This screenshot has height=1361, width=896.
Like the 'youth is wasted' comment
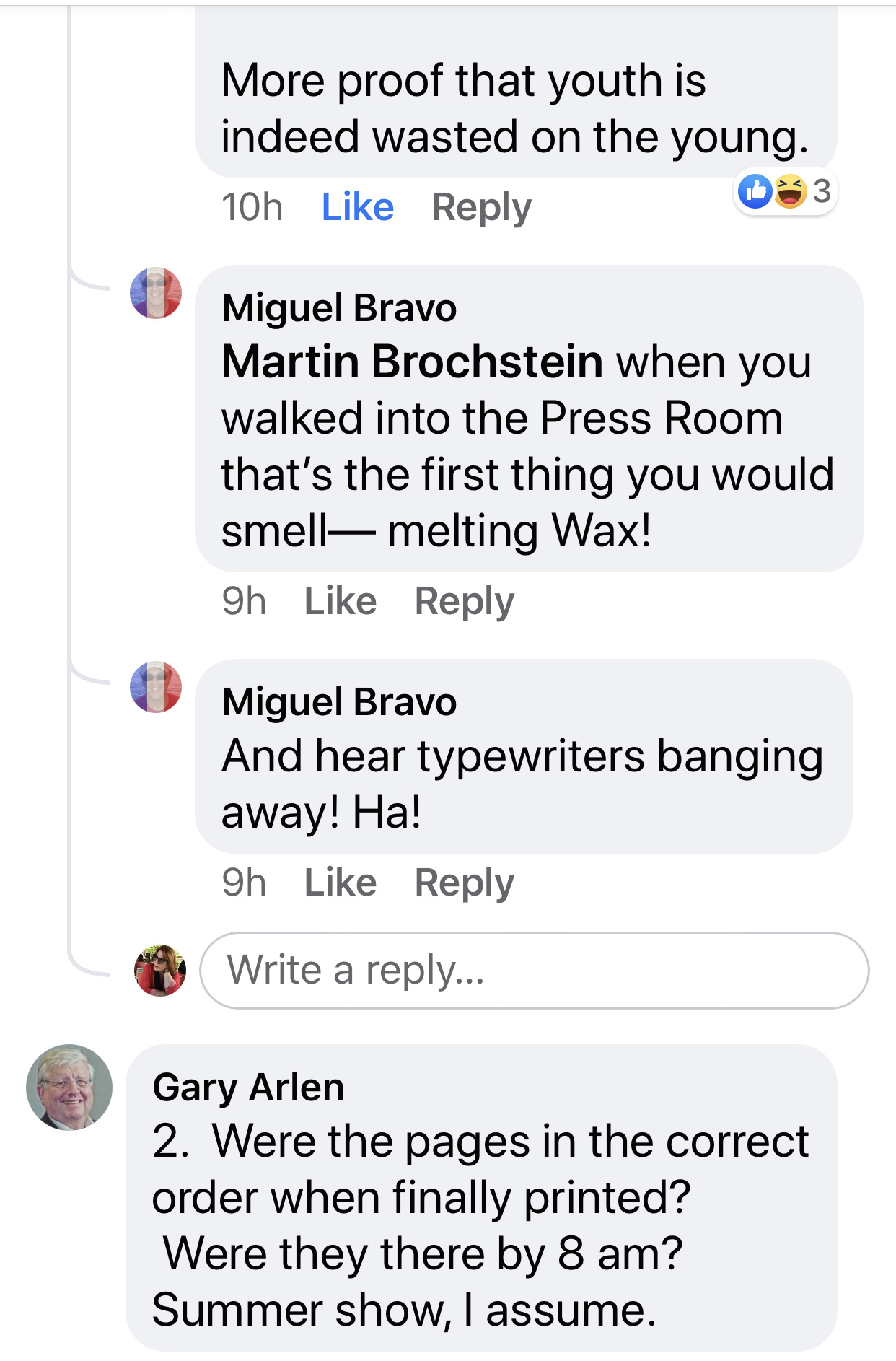click(x=357, y=207)
